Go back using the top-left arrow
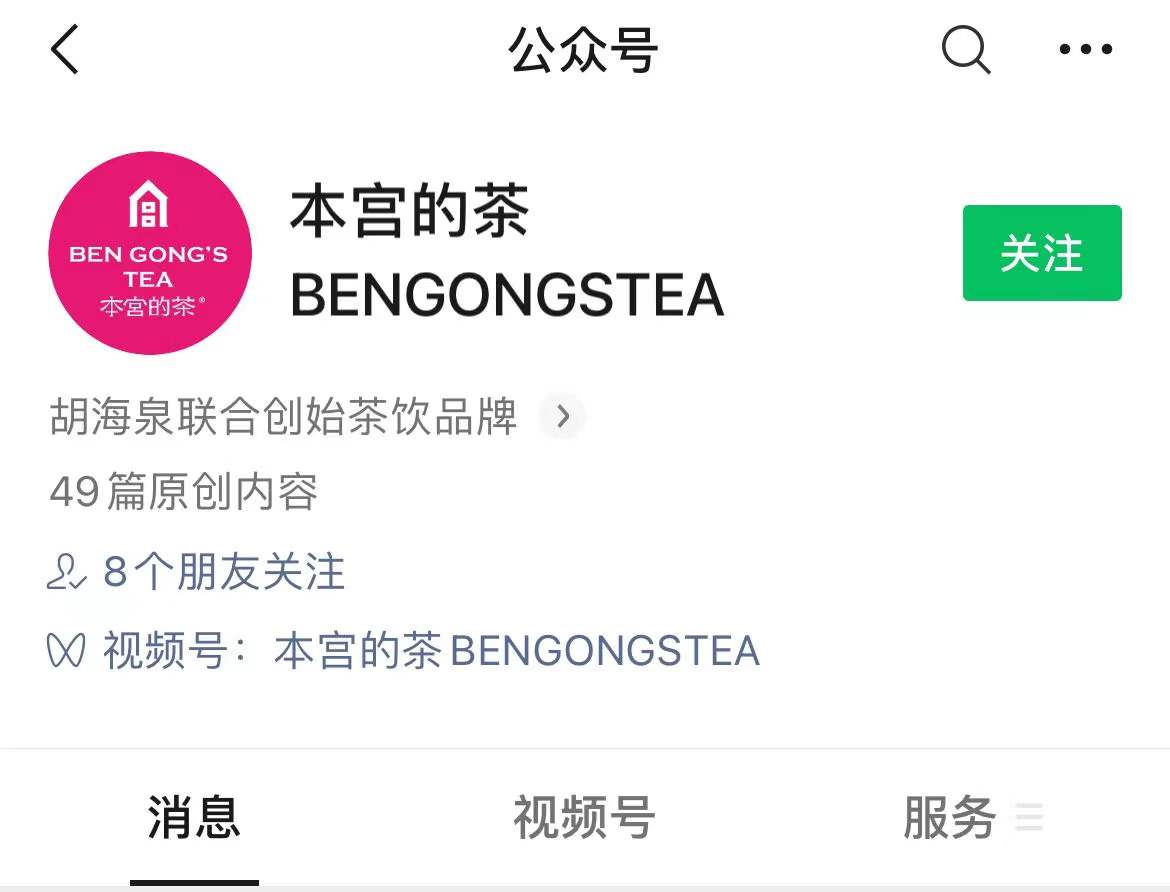 click(65, 50)
